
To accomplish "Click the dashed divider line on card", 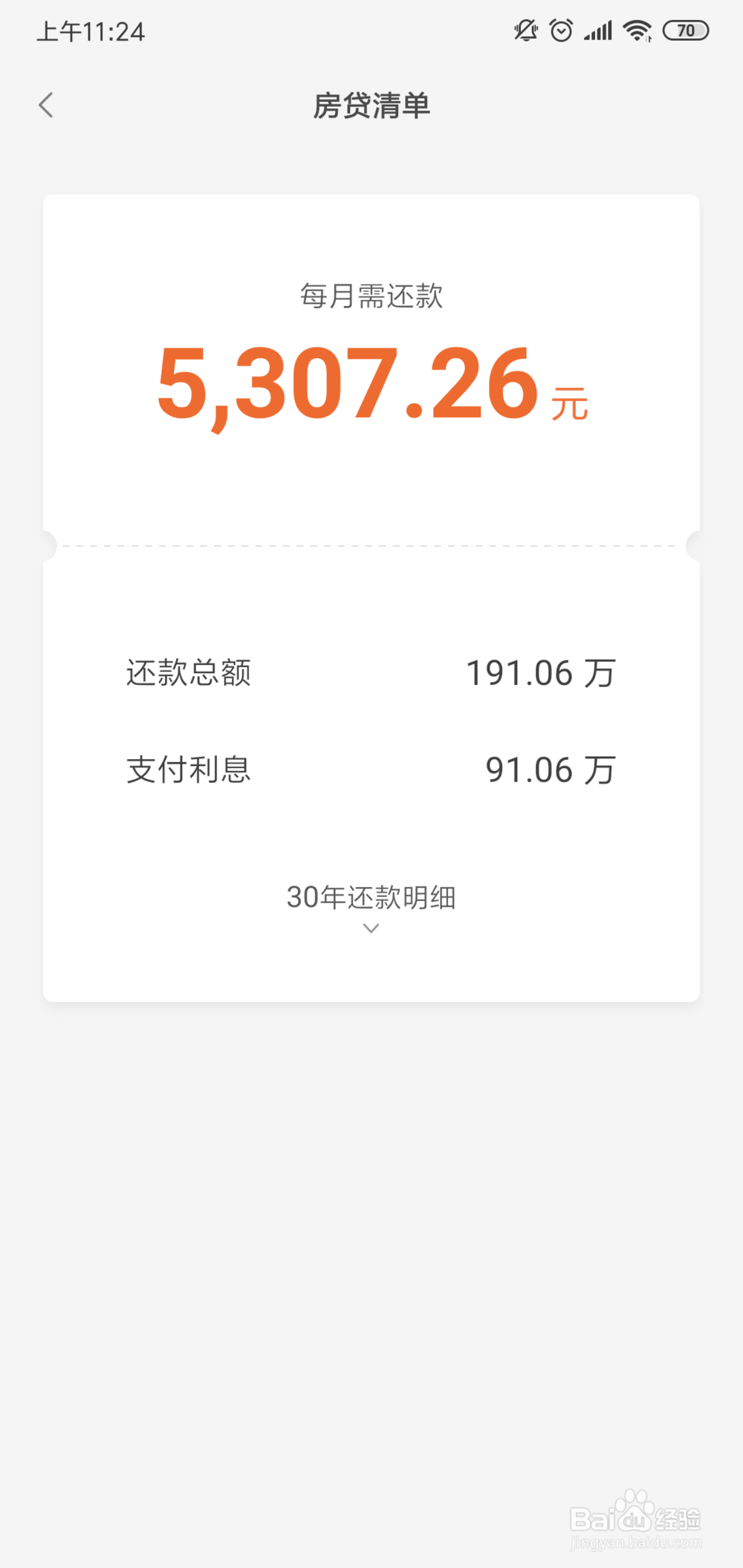I will coord(371,544).
